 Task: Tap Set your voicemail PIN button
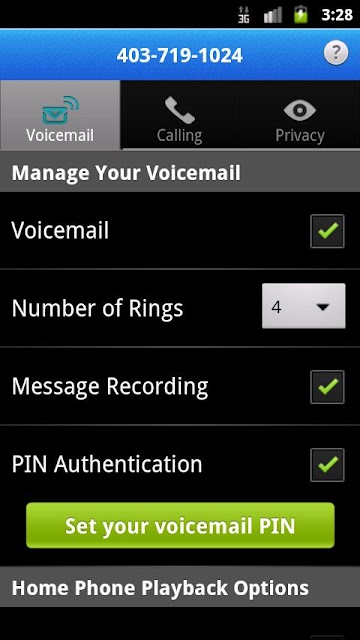click(x=180, y=526)
